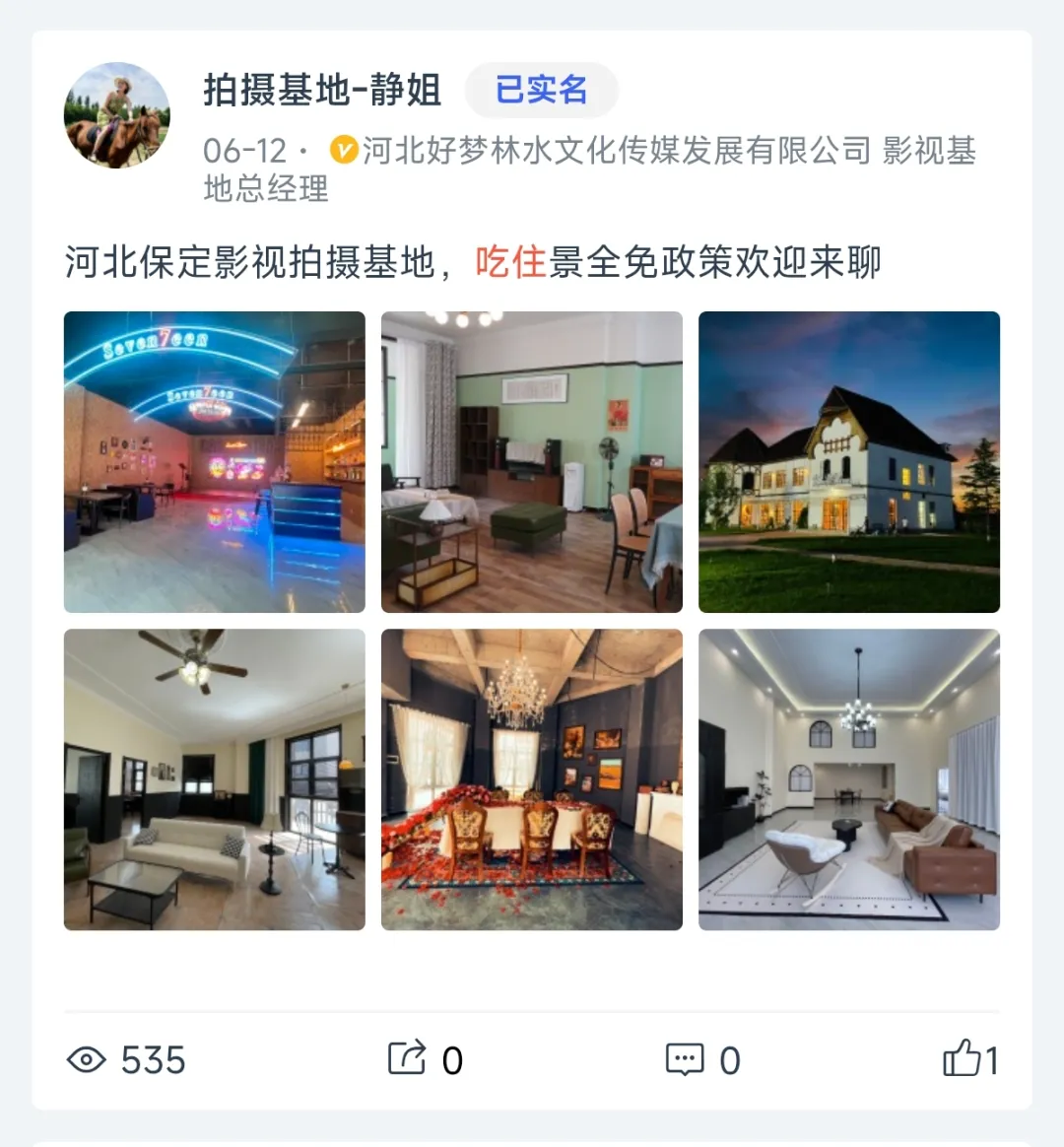The height and width of the screenshot is (1147, 1064).
Task: Open the 拍摄基地-静姐 username
Action: [322, 91]
